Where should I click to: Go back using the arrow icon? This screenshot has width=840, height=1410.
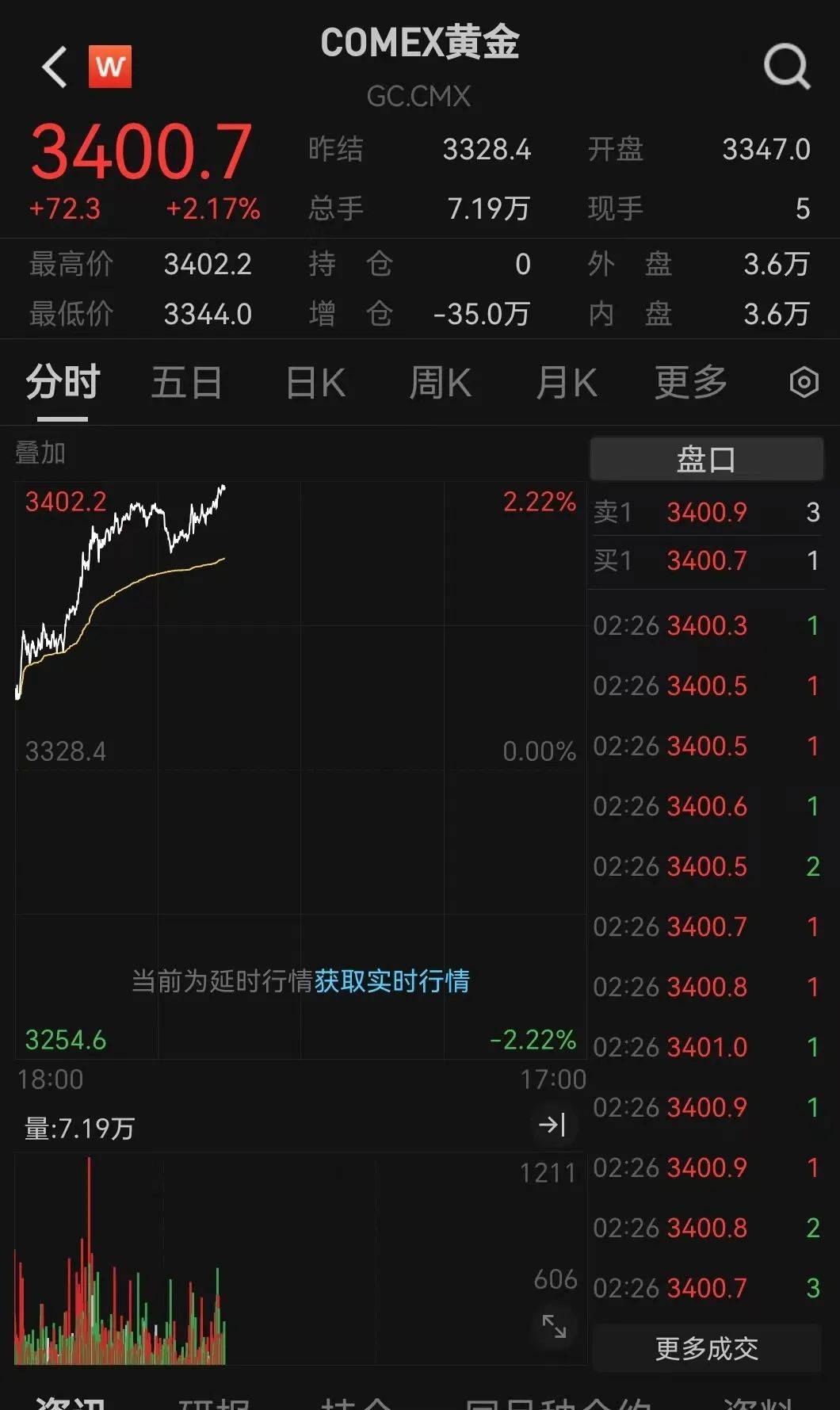tap(54, 67)
